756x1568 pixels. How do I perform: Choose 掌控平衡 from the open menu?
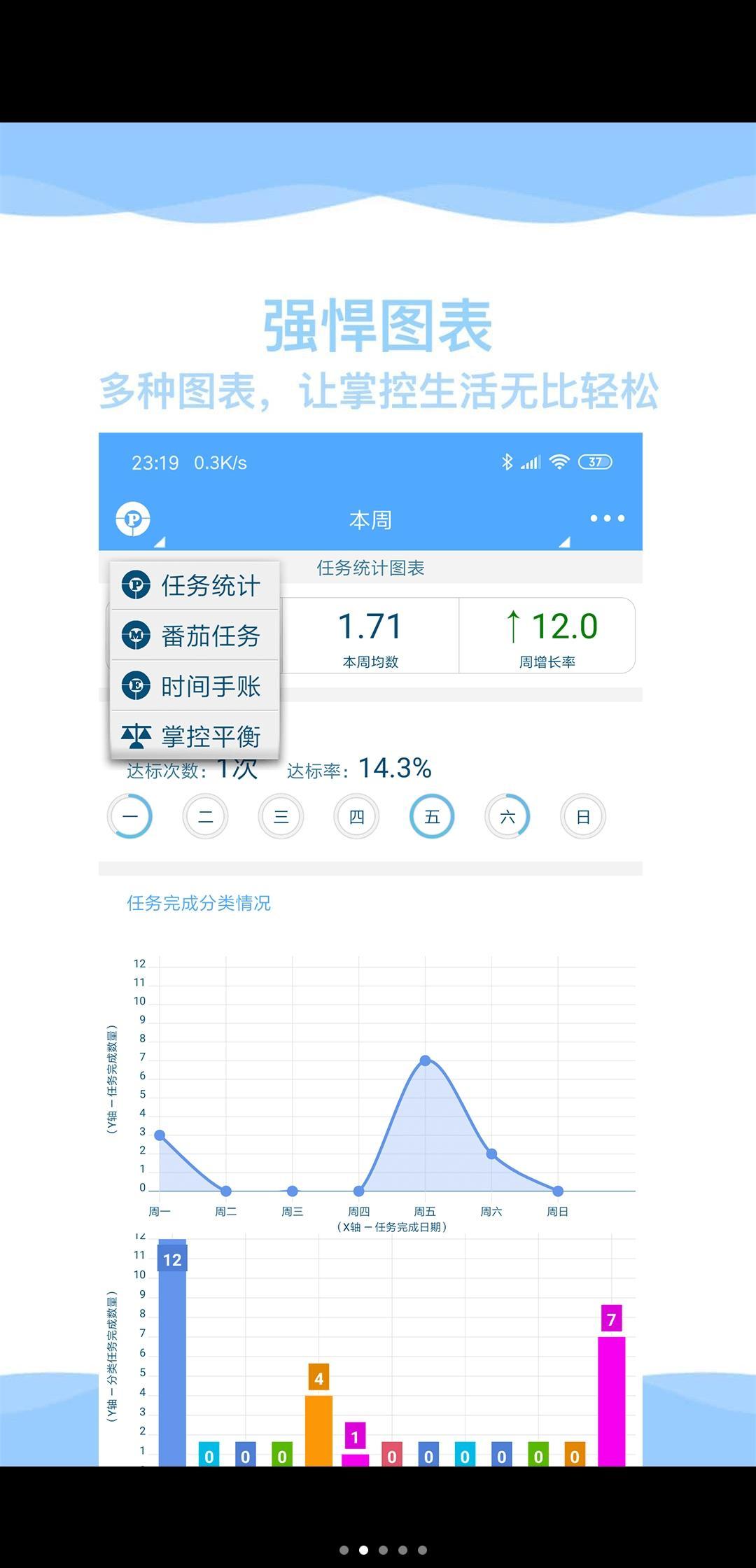click(x=210, y=736)
